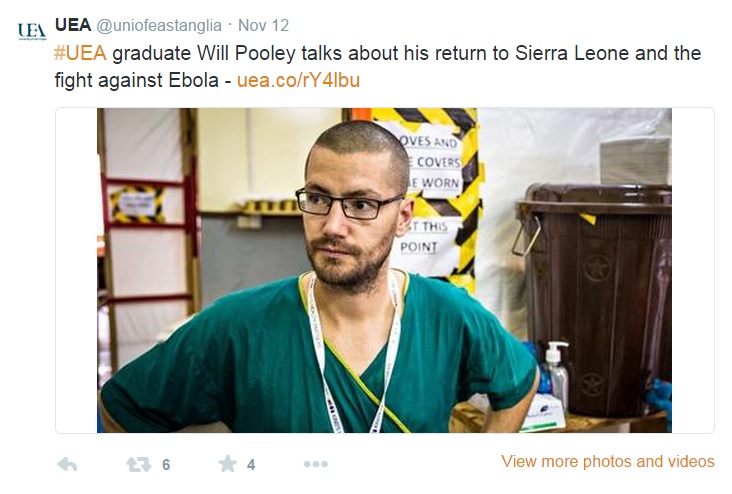
Task: Favorite the tweet with the star icon
Action: pos(228,464)
